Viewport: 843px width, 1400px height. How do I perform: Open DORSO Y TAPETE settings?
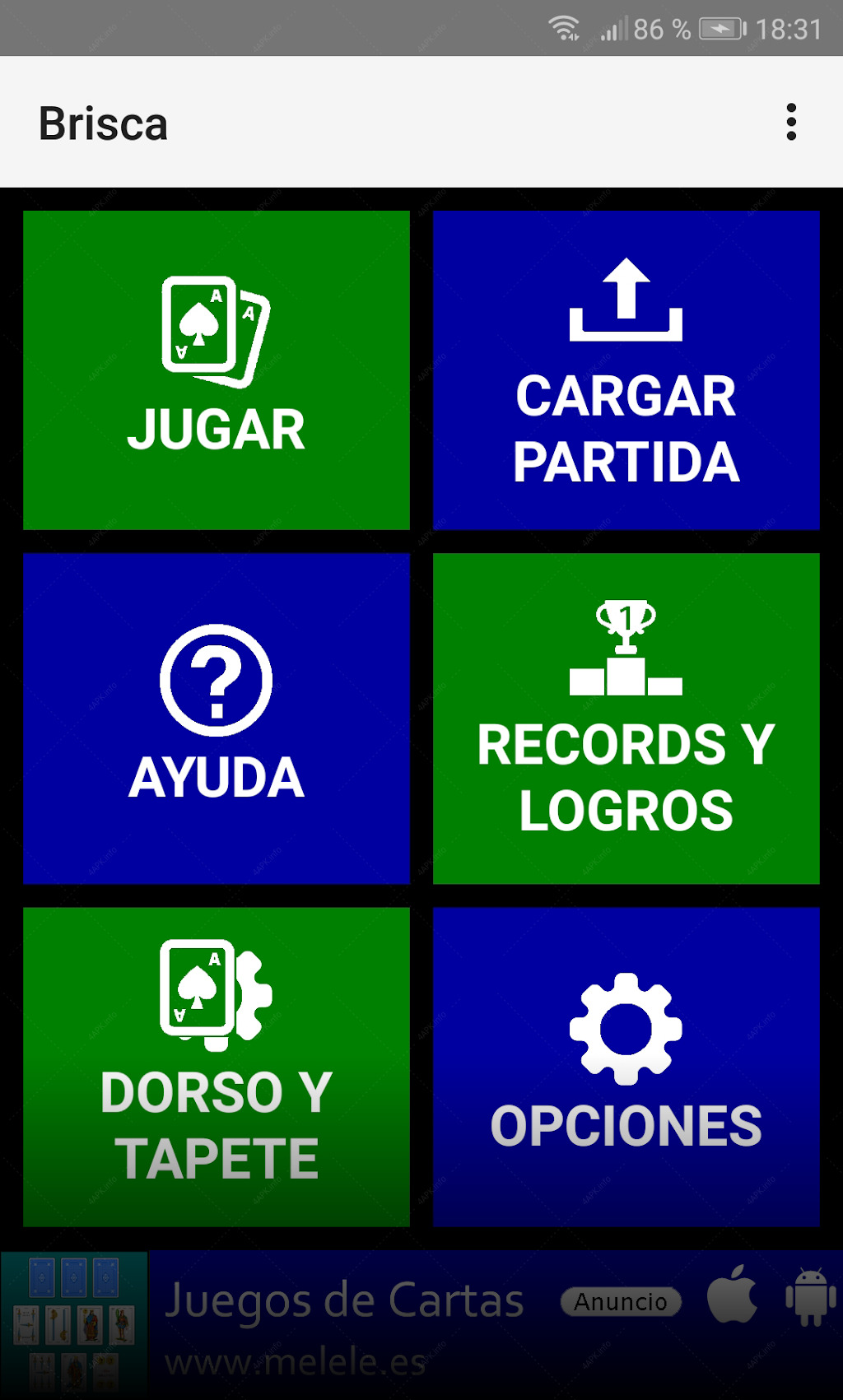pos(217,1067)
